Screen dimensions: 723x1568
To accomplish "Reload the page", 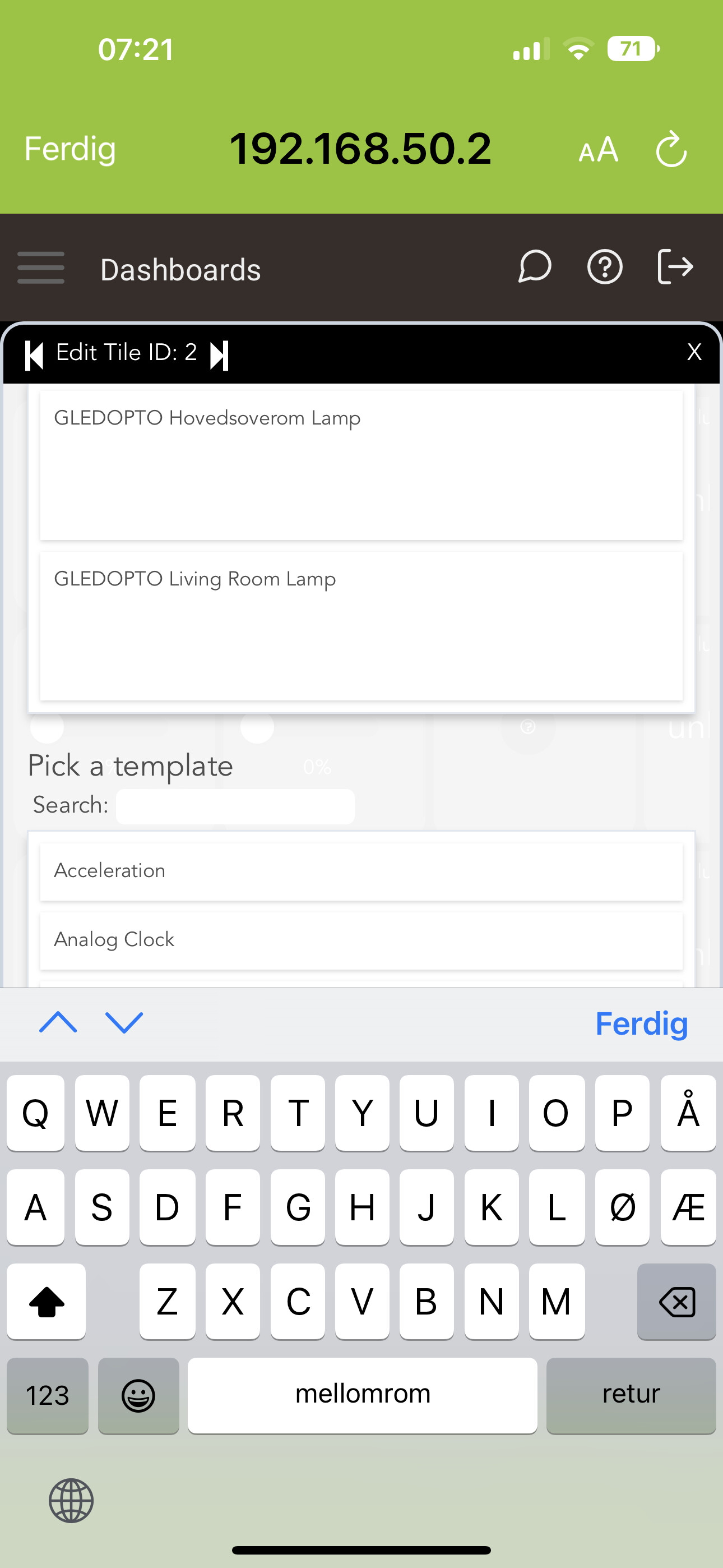I will click(x=671, y=149).
